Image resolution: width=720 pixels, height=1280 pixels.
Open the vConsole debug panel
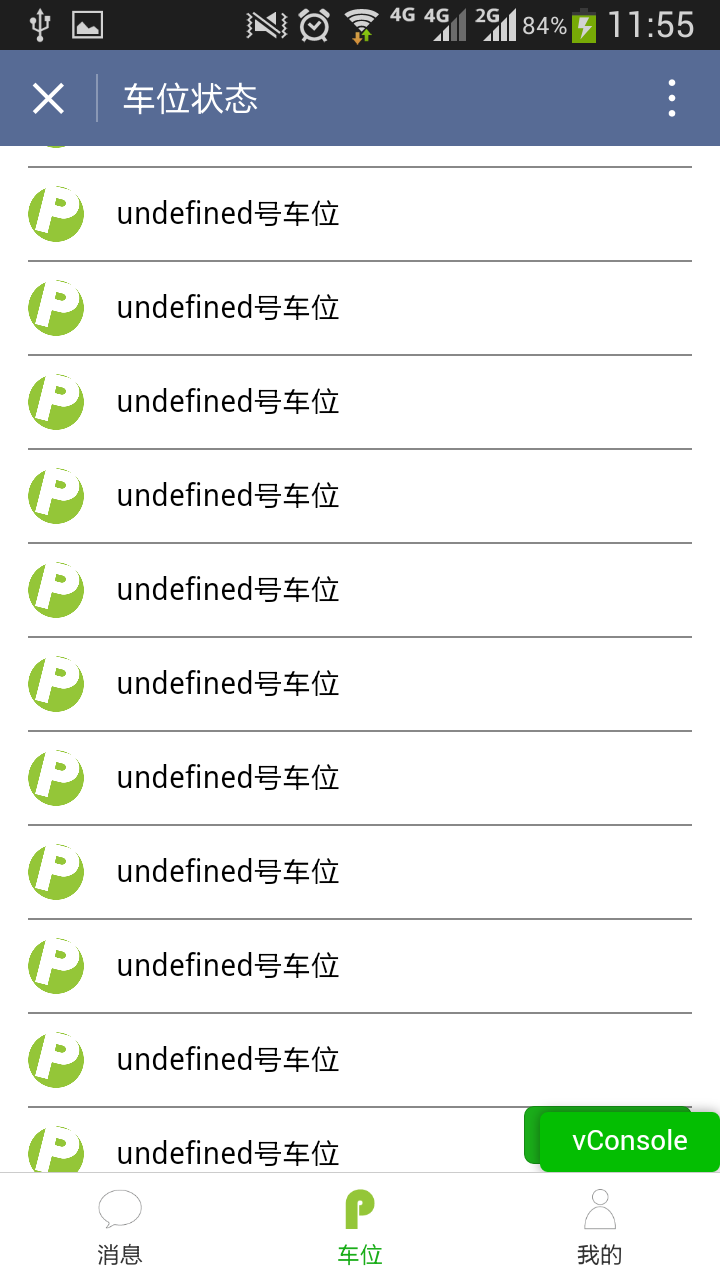630,1141
